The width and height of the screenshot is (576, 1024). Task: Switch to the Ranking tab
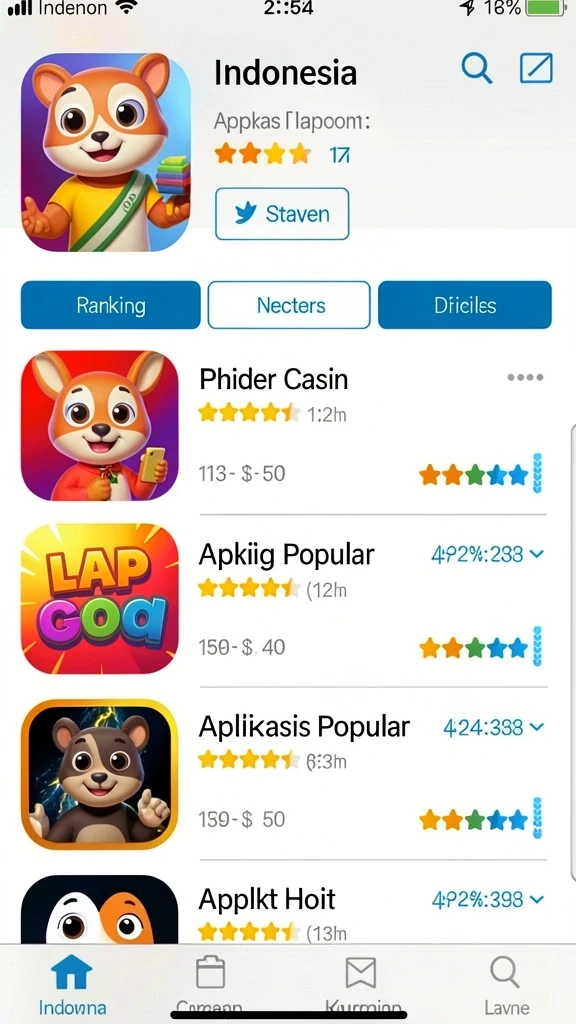coord(110,305)
